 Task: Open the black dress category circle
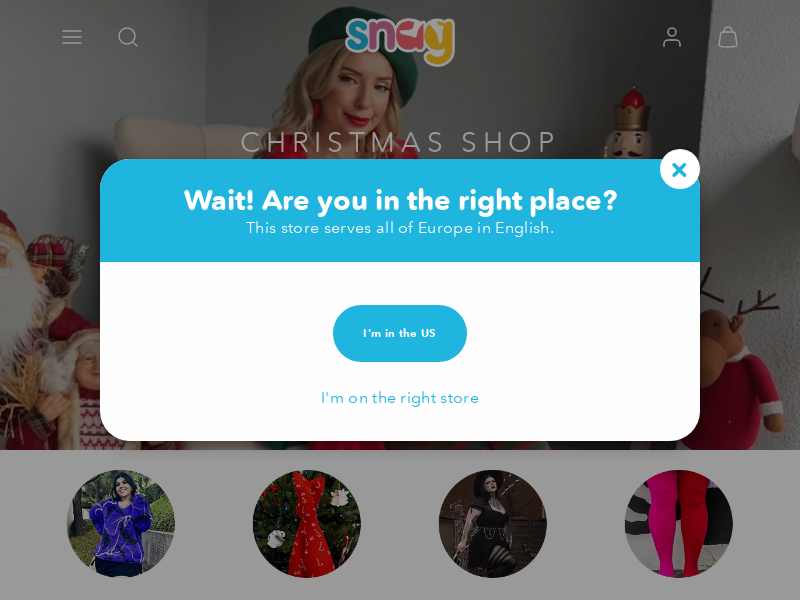493,523
